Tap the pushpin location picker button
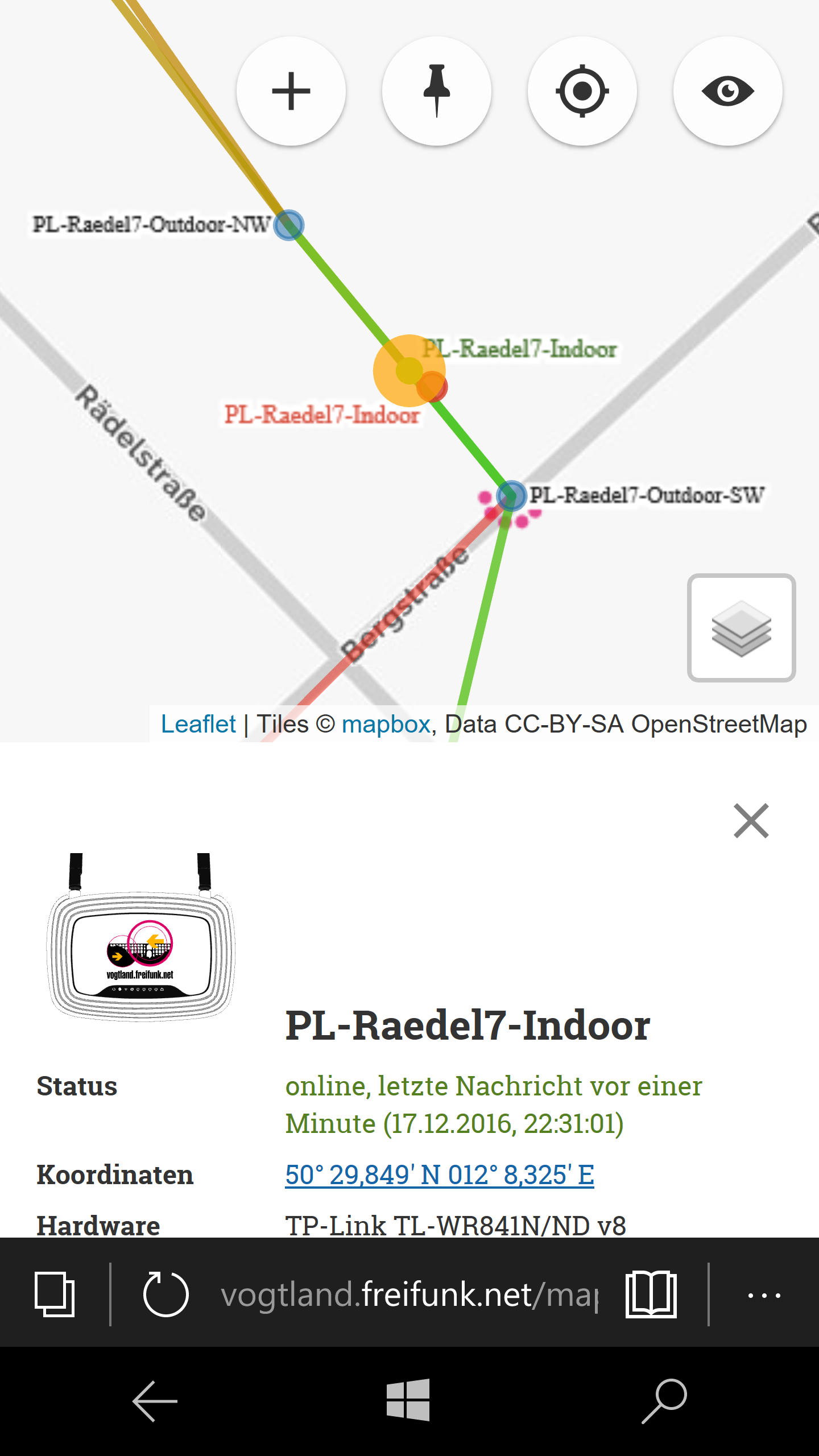The height and width of the screenshot is (1456, 819). pyautogui.click(x=437, y=91)
